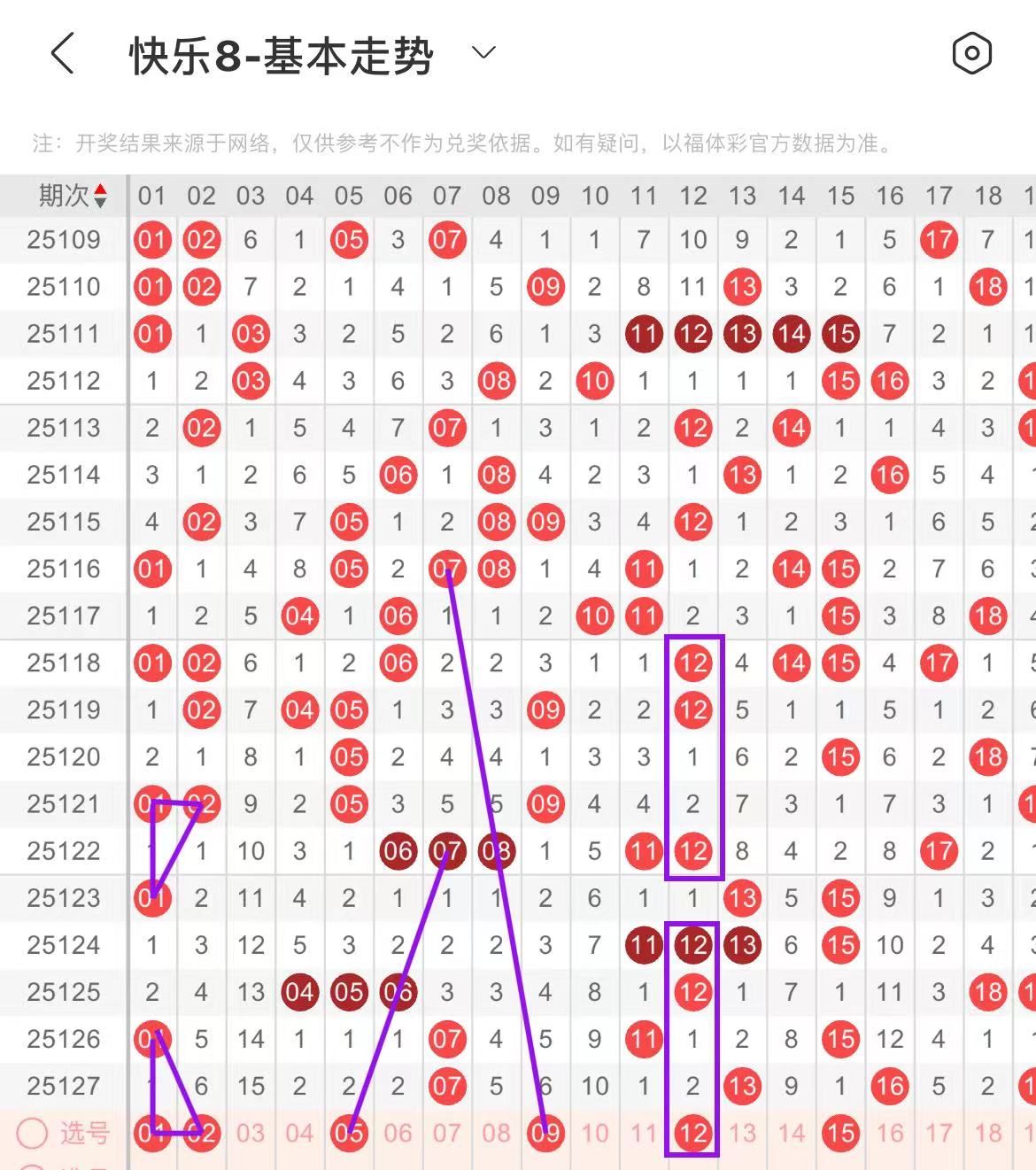1036x1170 pixels.
Task: Go back from the 快乐8 trend chart
Action: (62, 54)
